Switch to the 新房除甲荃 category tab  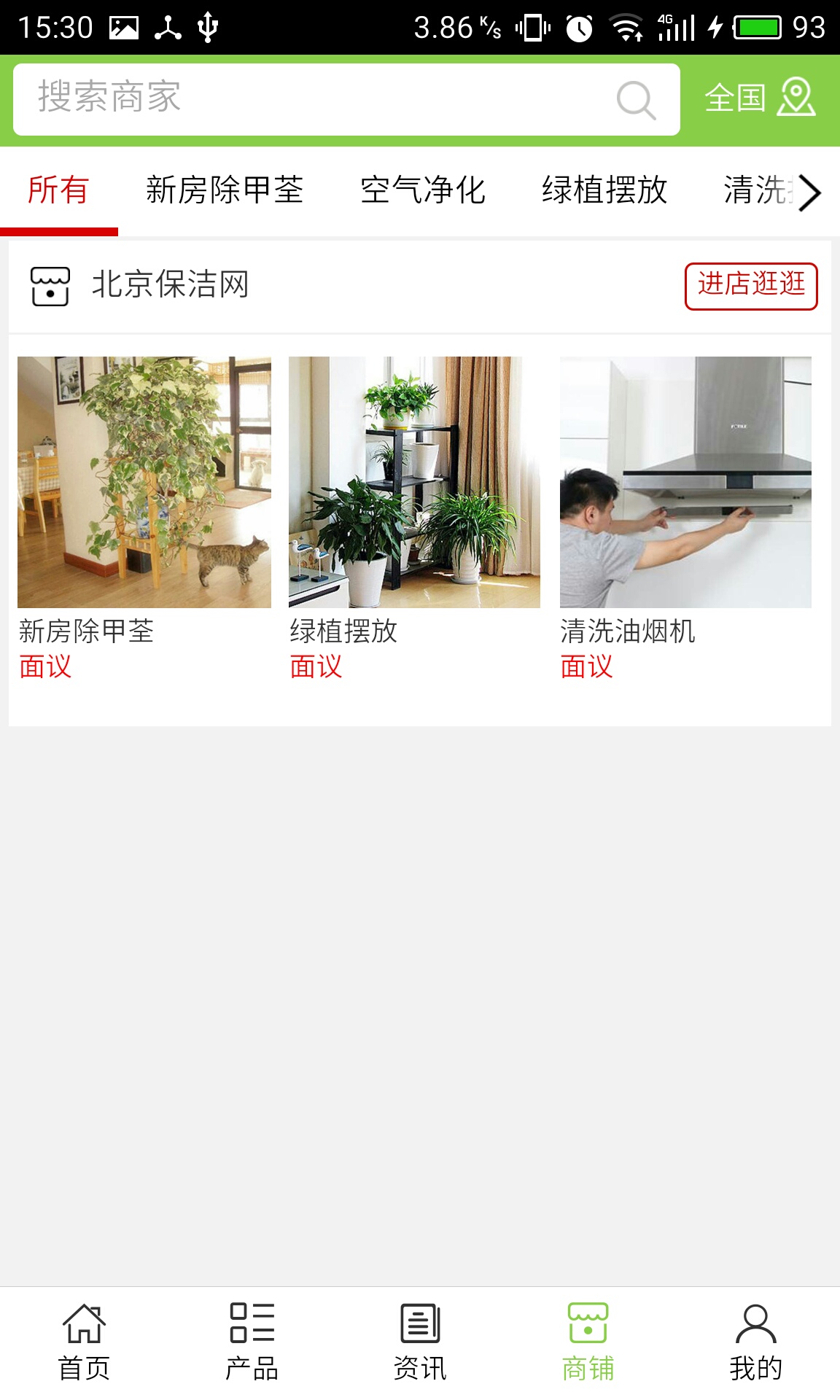(224, 191)
